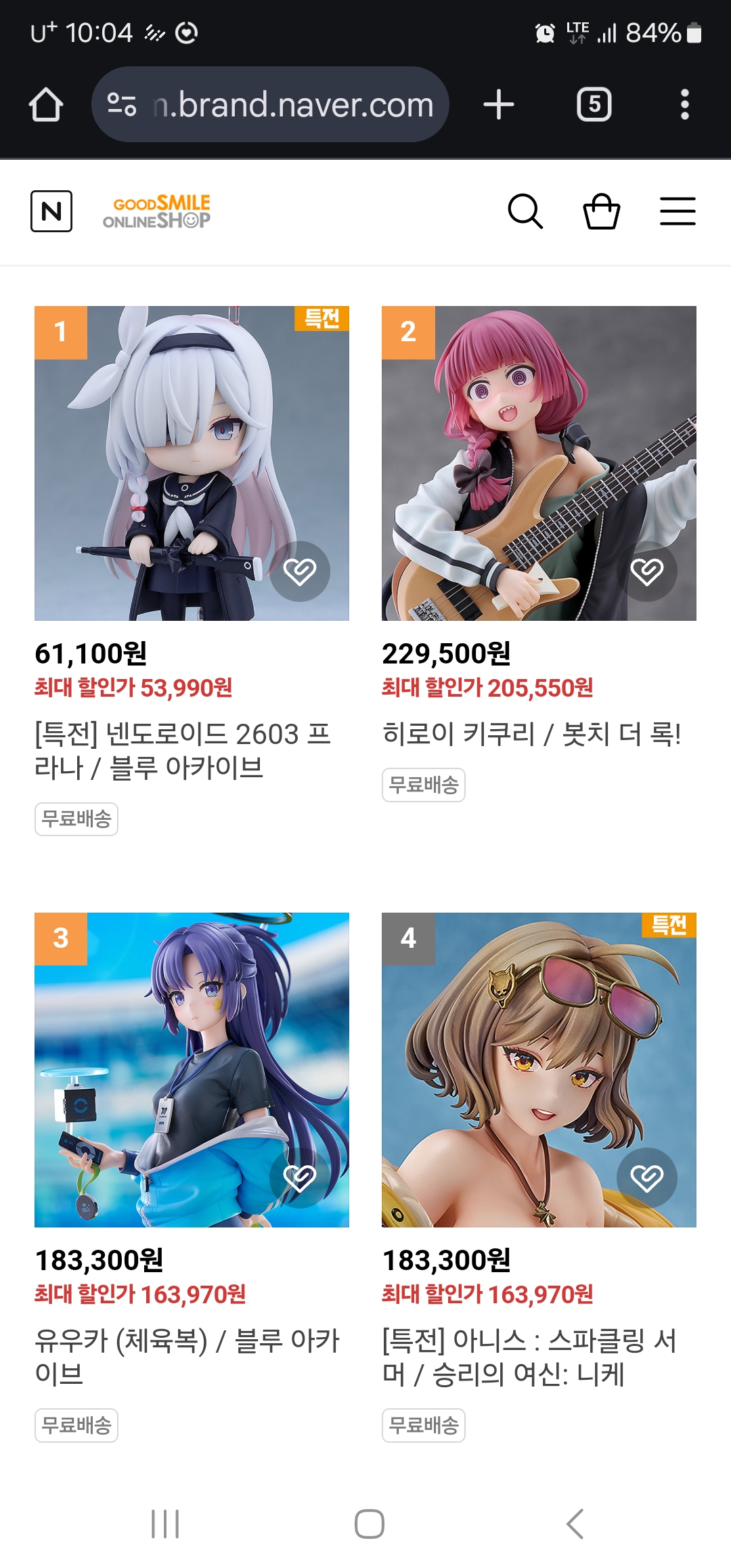Wishlist the Hiroi Kikuri figure

click(x=647, y=571)
